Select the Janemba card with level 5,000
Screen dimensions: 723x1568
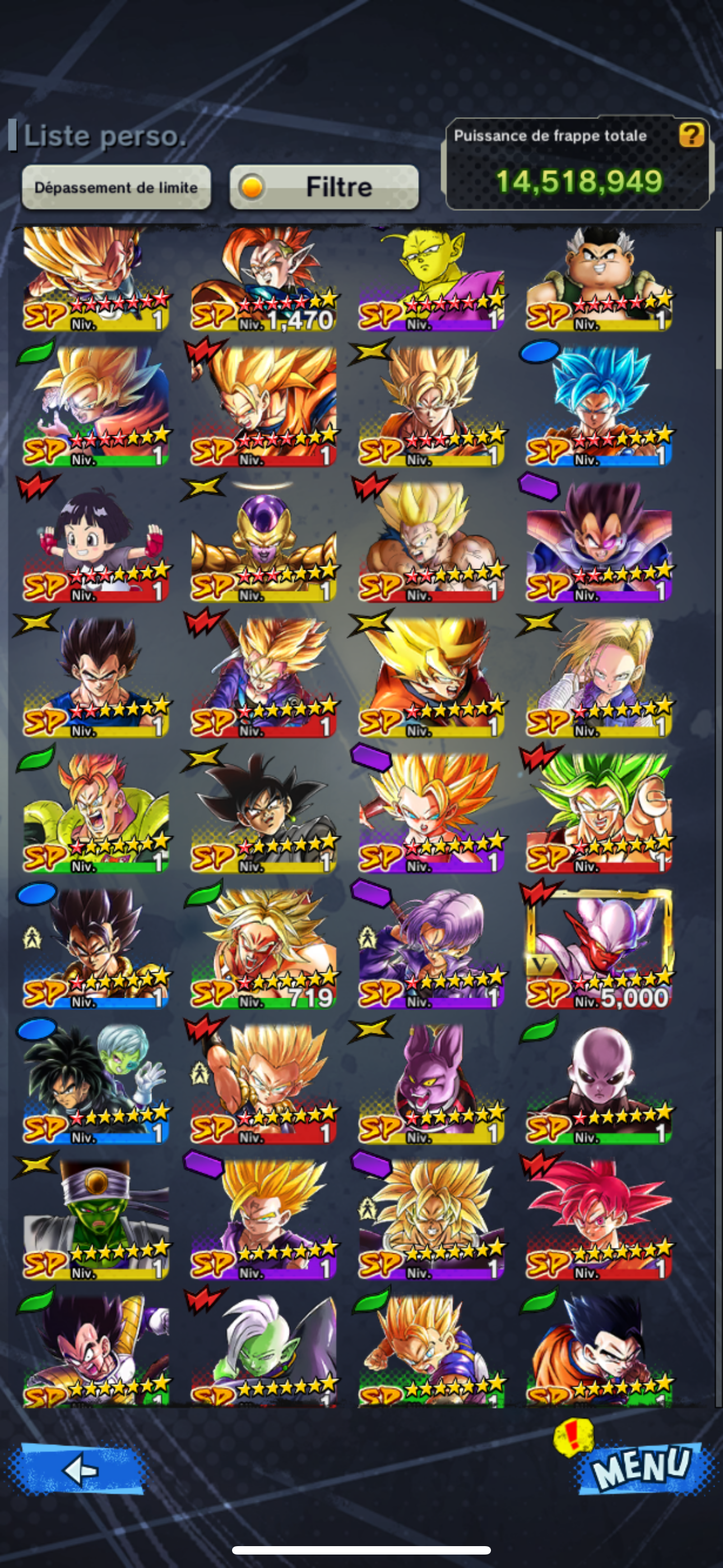coord(600,948)
